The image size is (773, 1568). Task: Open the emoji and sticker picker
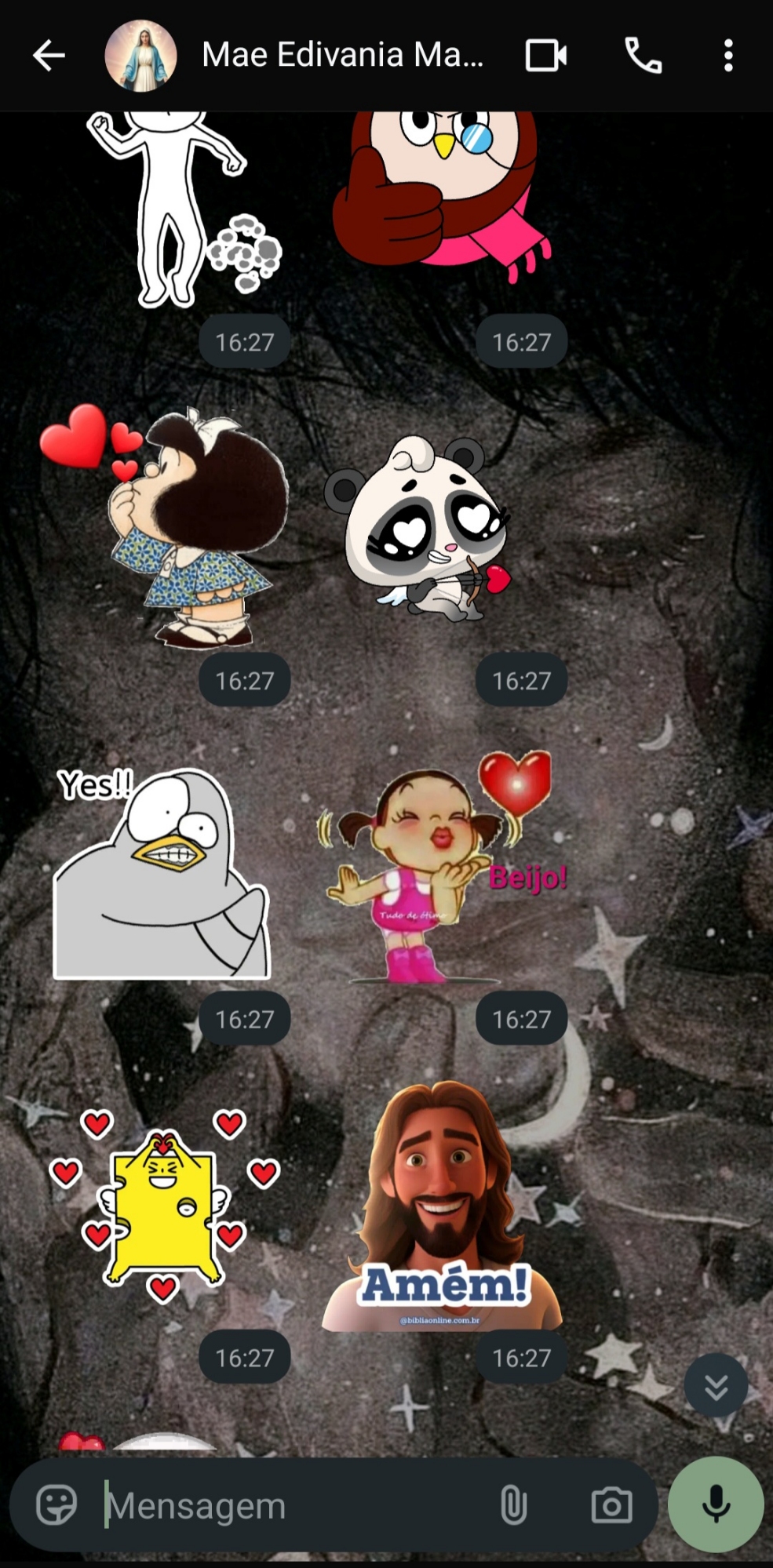(x=57, y=1504)
